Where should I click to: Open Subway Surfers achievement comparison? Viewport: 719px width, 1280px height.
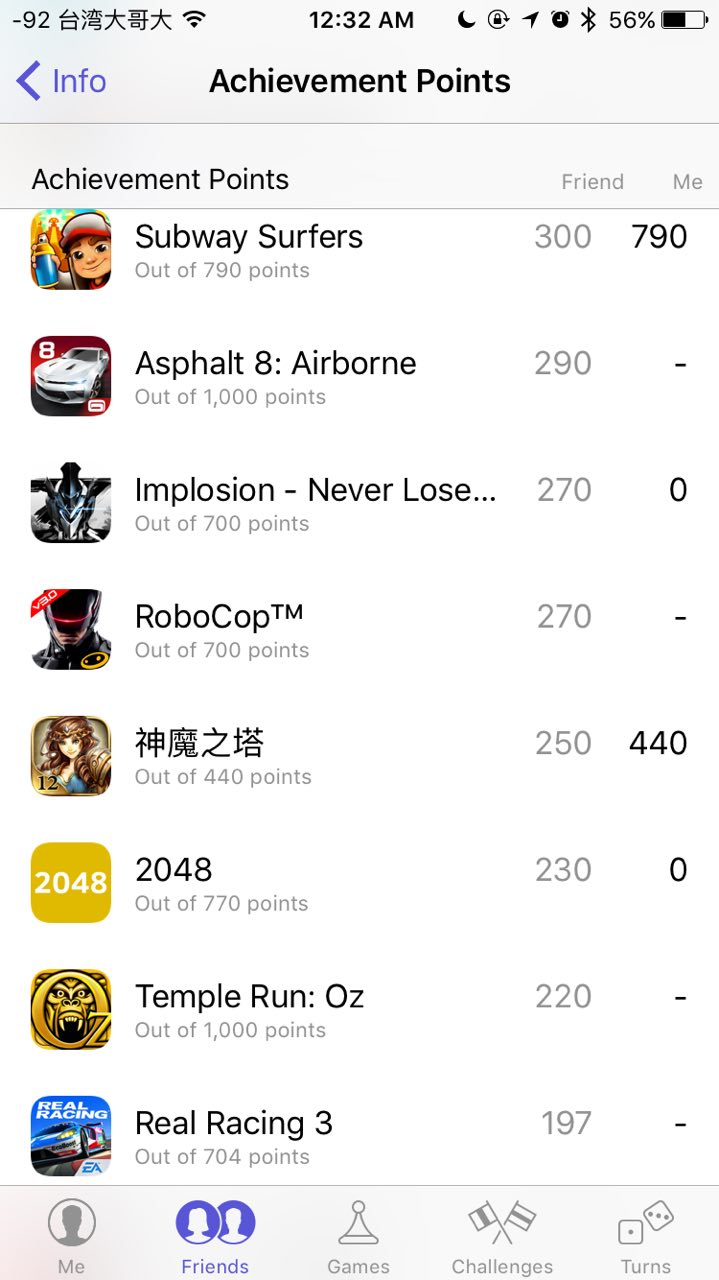click(x=359, y=250)
